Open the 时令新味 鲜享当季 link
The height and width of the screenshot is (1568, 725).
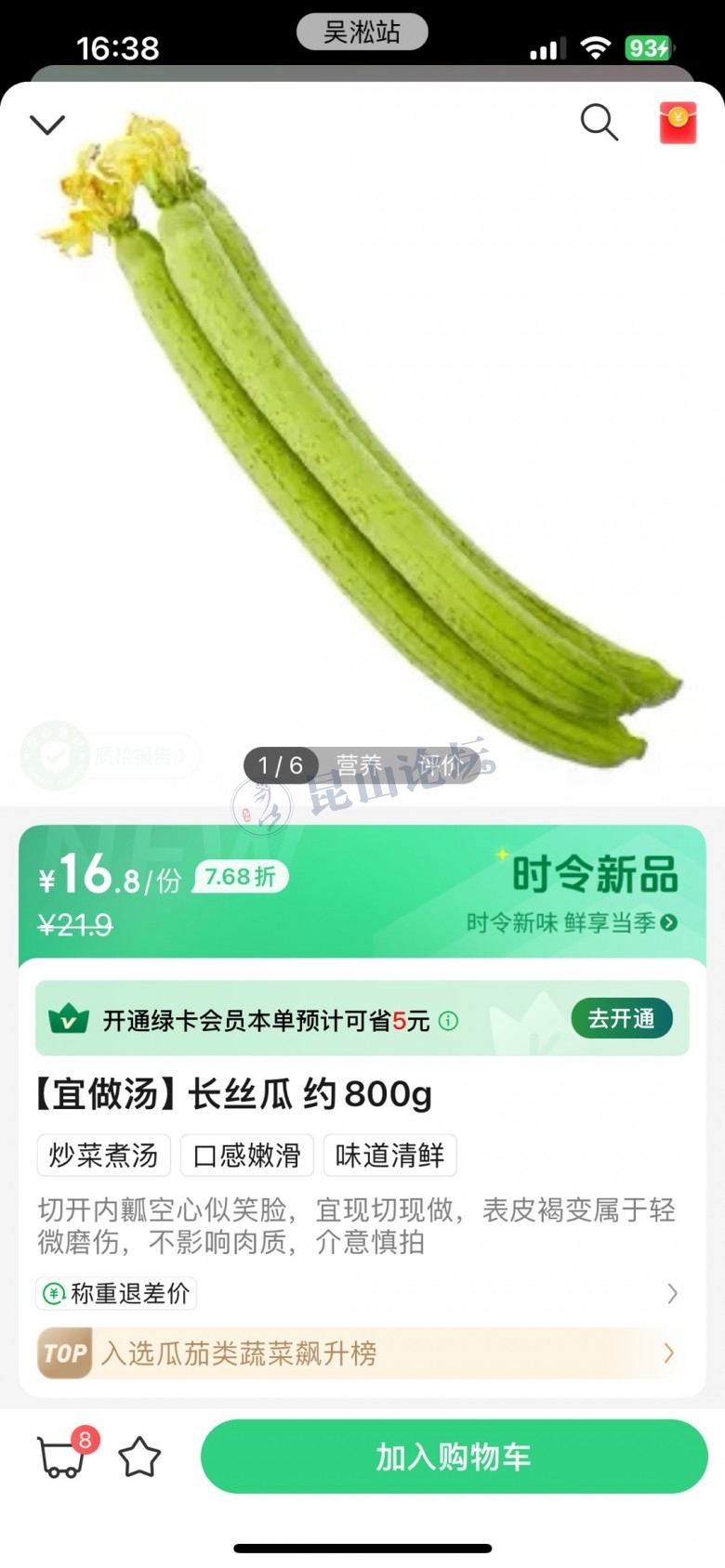(x=572, y=922)
